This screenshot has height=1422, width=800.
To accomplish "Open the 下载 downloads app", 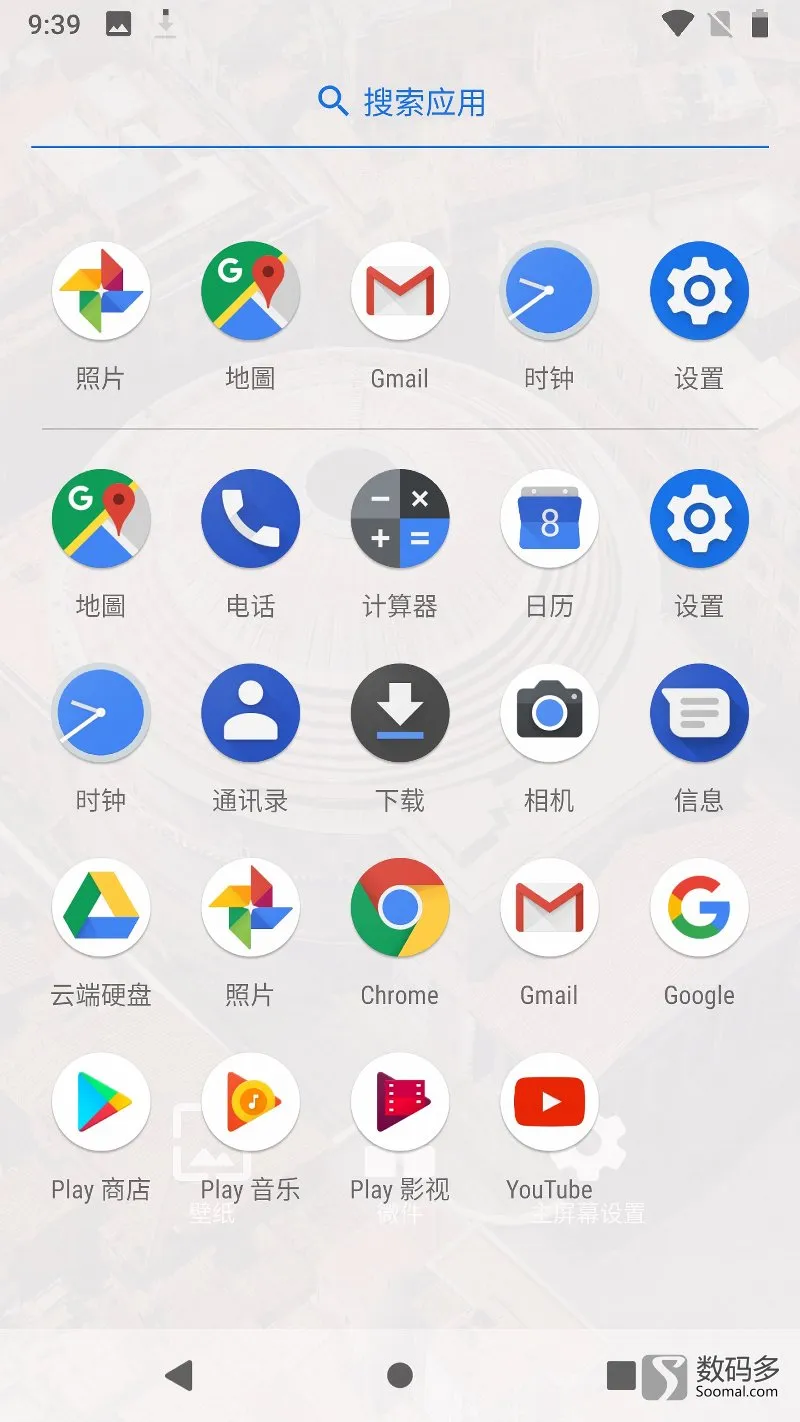I will (x=400, y=714).
